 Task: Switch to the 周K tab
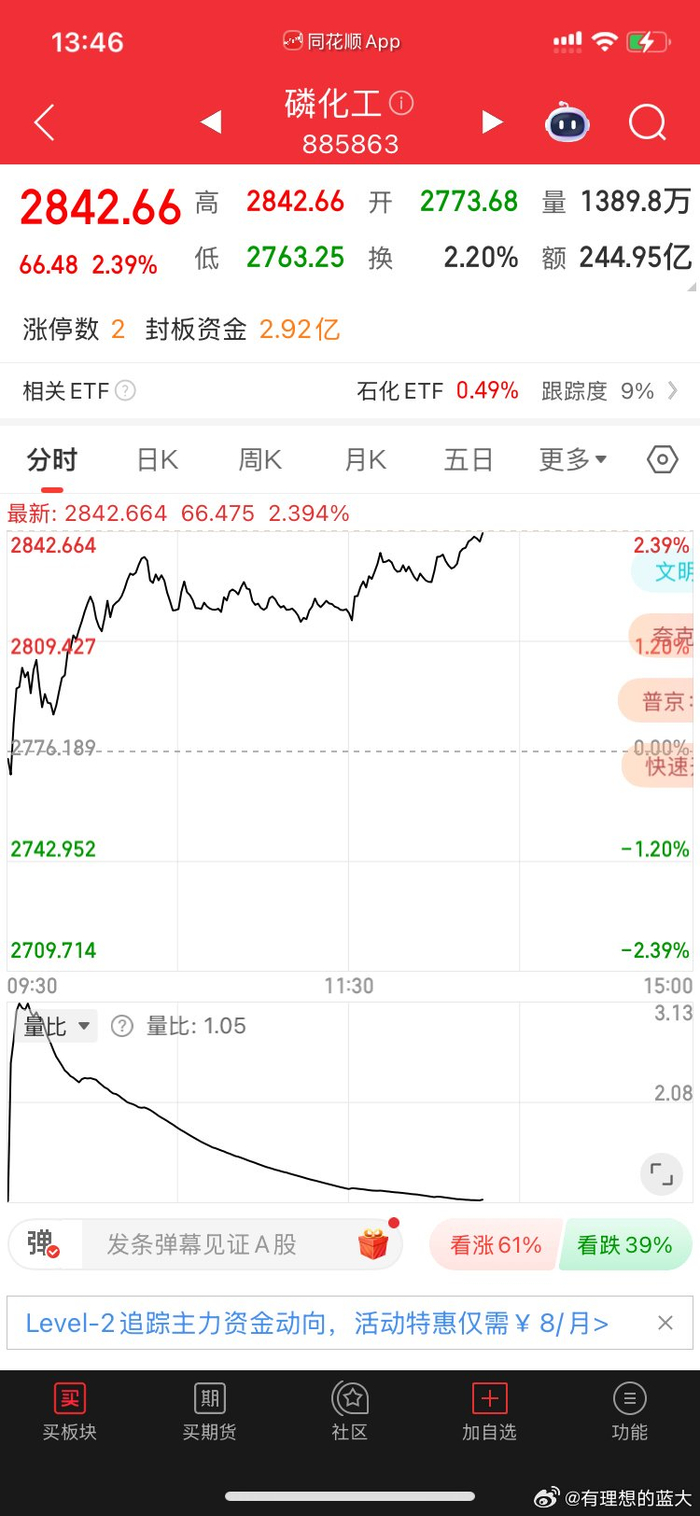click(x=260, y=460)
